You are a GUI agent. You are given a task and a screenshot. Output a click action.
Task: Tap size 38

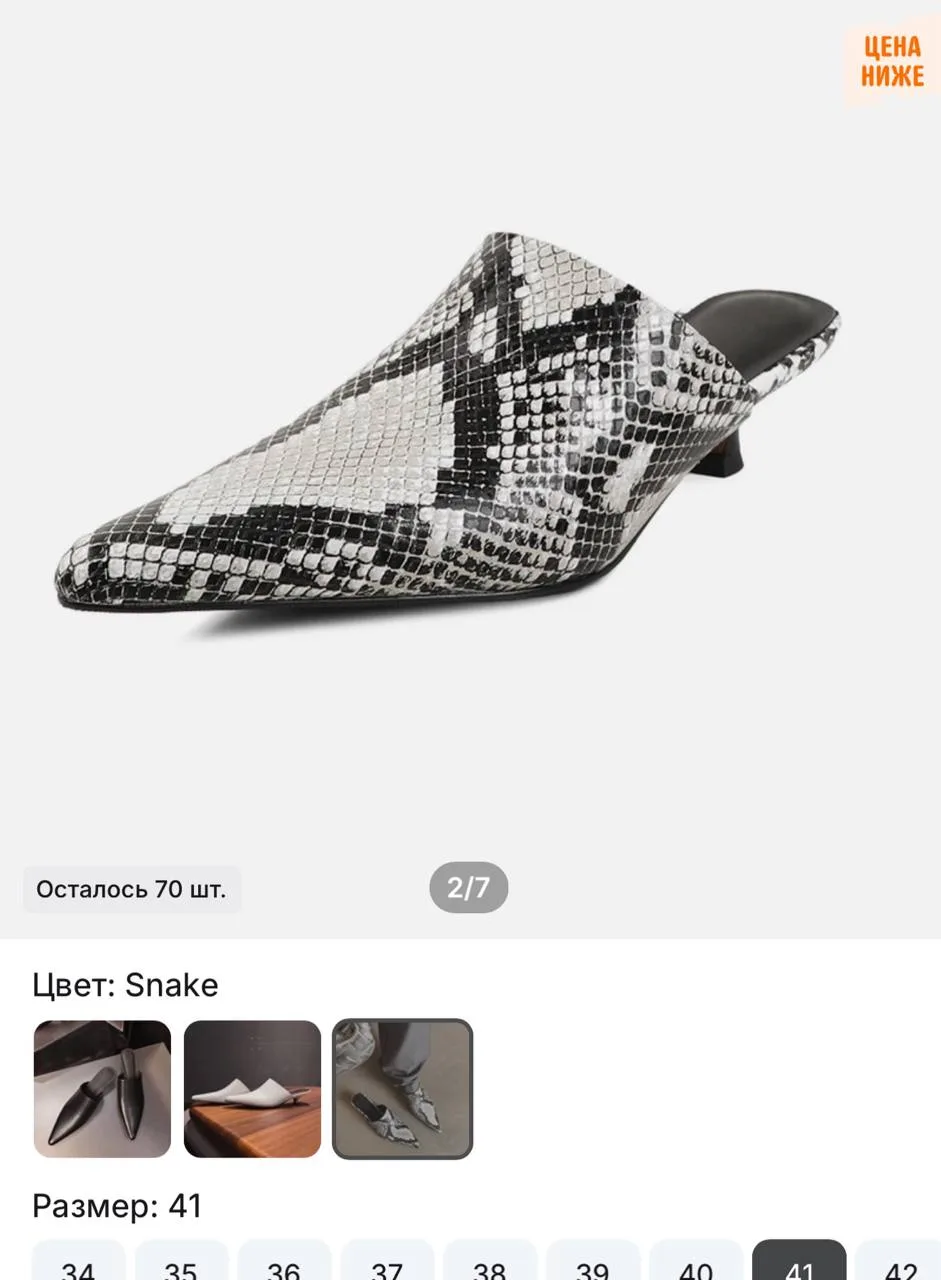491,1261
